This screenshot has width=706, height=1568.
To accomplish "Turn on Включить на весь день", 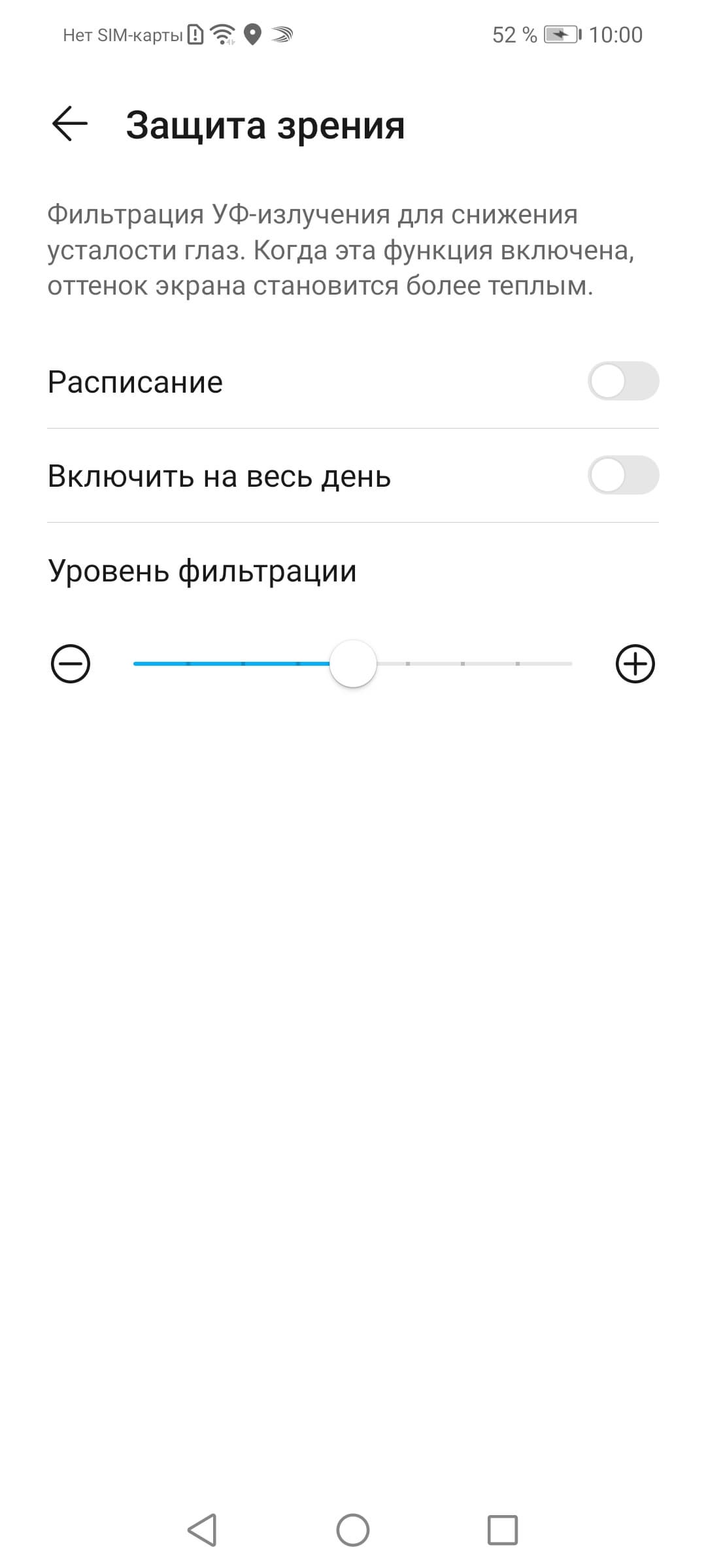I will 623,476.
